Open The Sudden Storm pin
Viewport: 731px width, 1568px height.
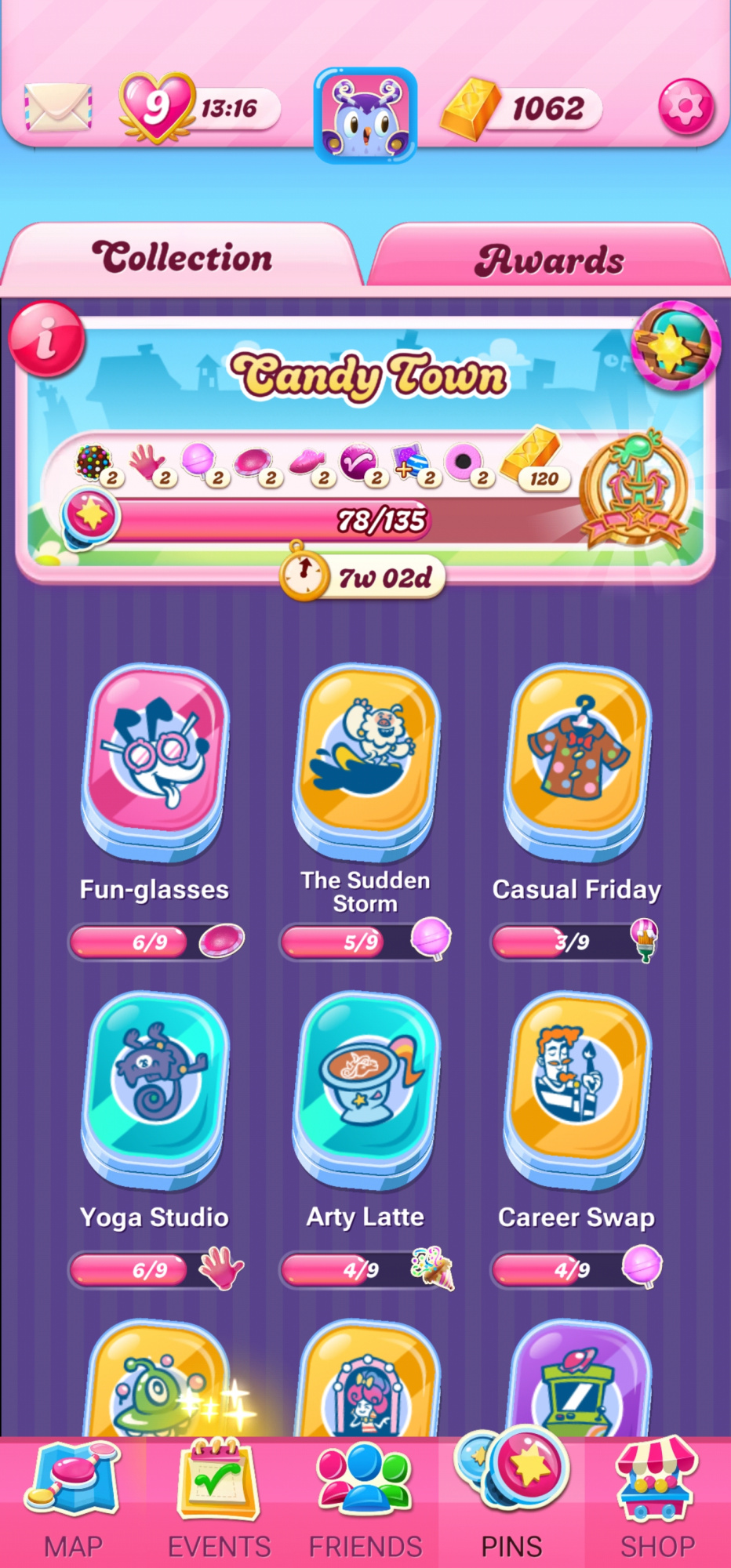click(x=365, y=759)
